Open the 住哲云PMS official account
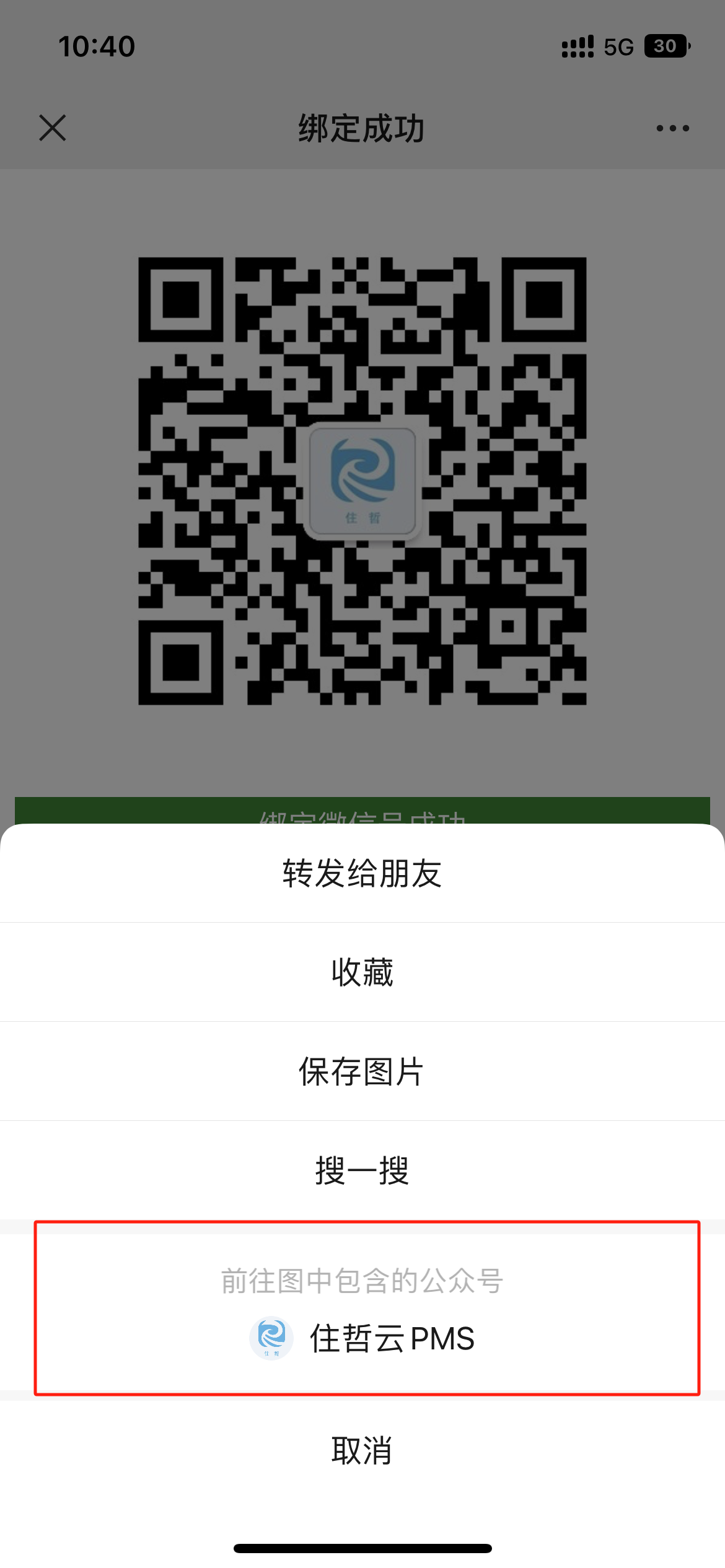 (362, 1338)
